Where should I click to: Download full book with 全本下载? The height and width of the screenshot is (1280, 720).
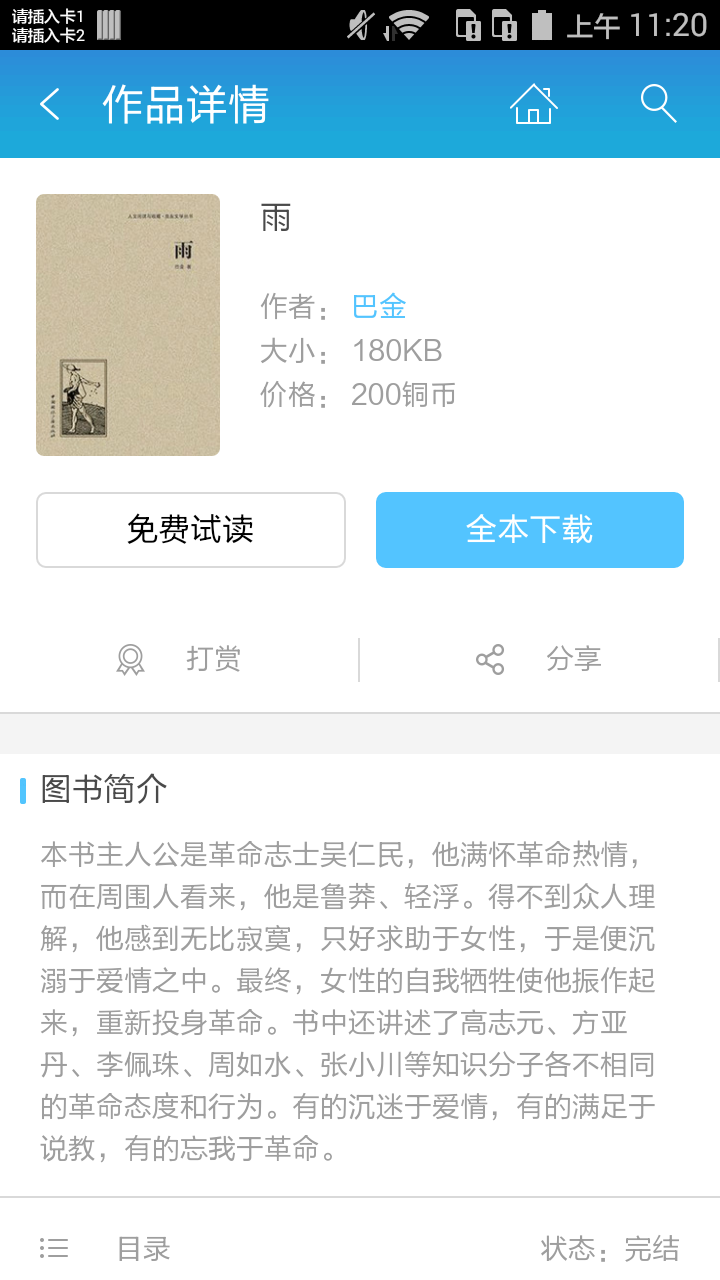pyautogui.click(x=529, y=530)
